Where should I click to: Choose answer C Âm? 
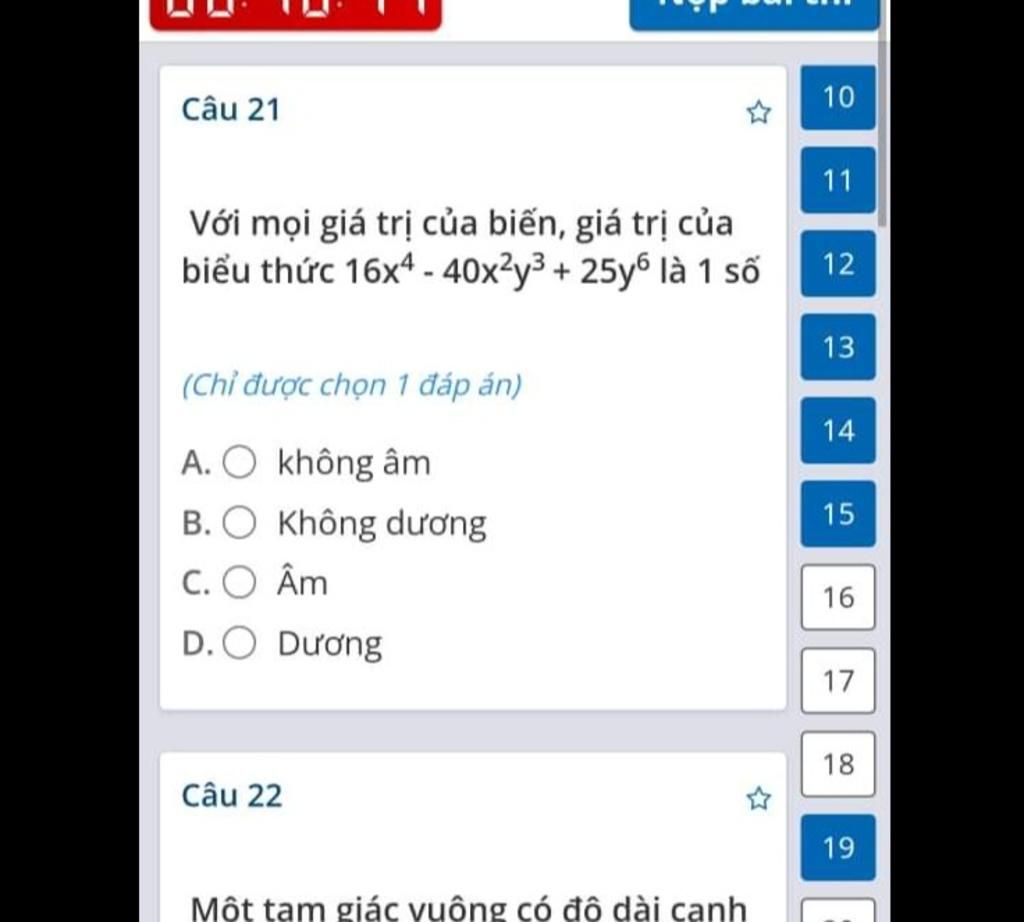[239, 583]
